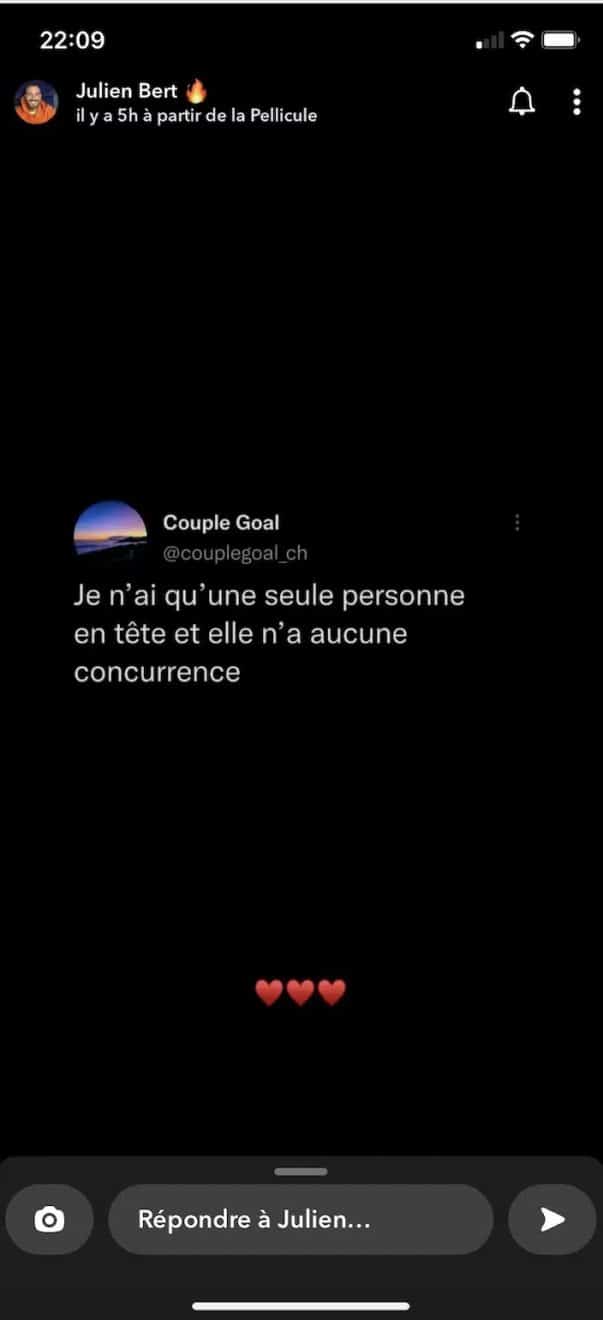This screenshot has height=1320, width=603.
Task: Open the story overflow menu
Action: pyautogui.click(x=577, y=102)
